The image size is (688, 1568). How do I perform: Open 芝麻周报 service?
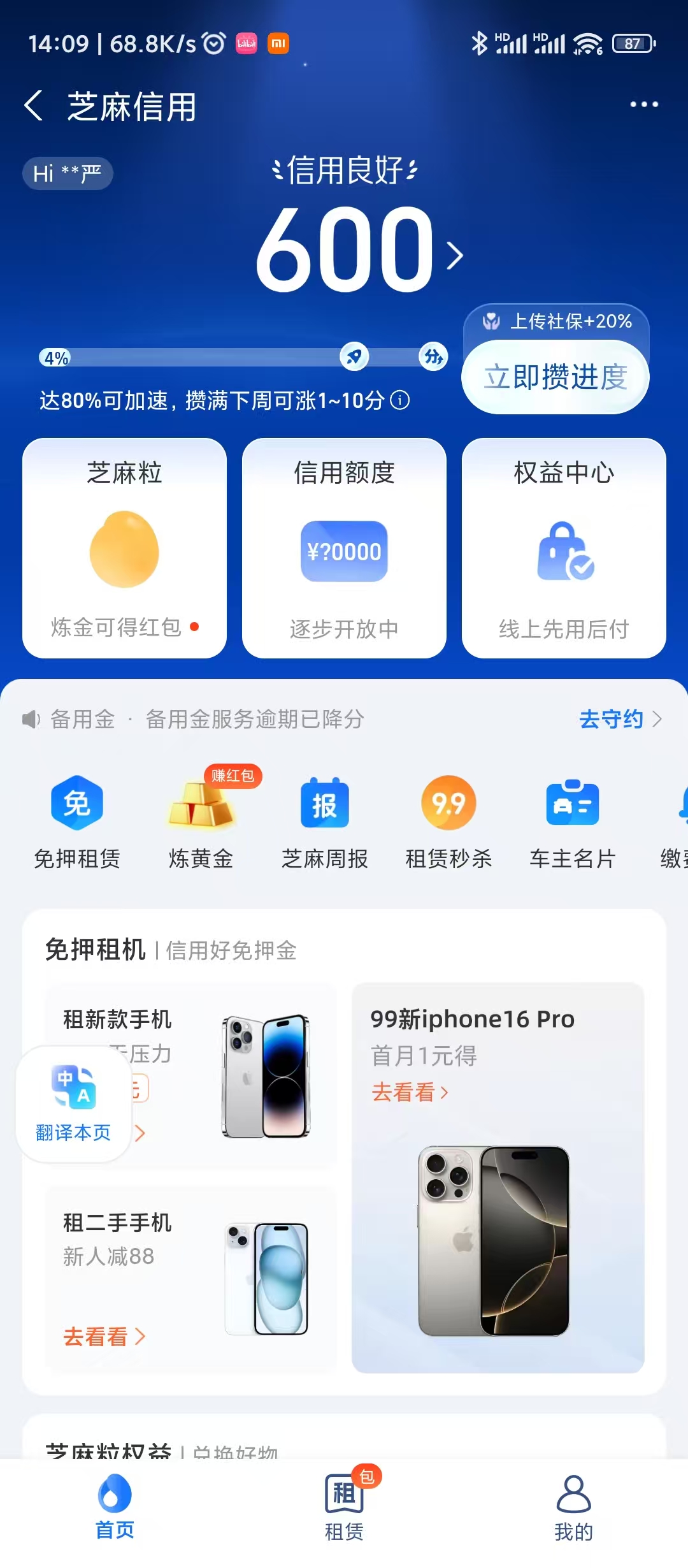(x=325, y=822)
